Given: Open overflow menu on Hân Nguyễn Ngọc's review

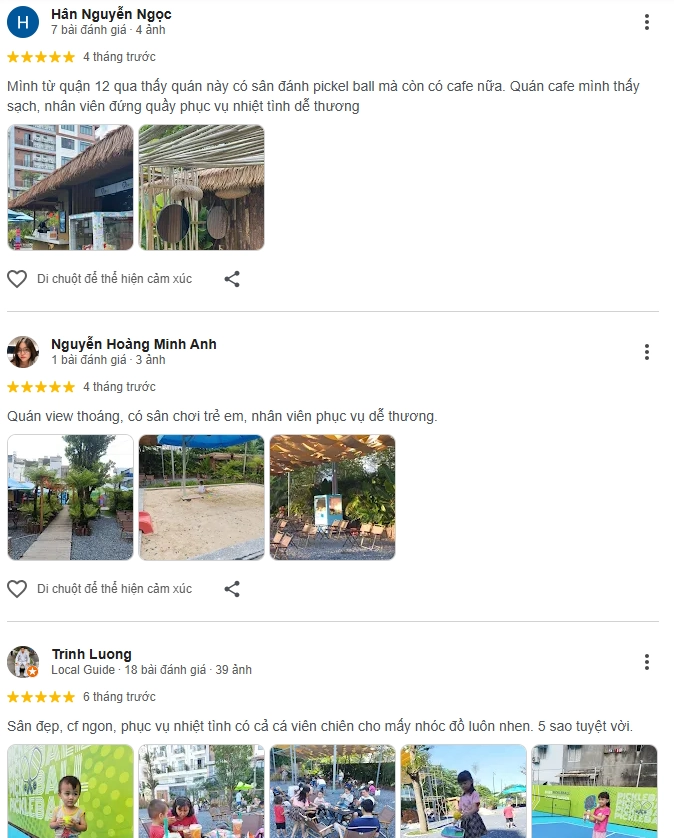Looking at the screenshot, I should tap(647, 22).
